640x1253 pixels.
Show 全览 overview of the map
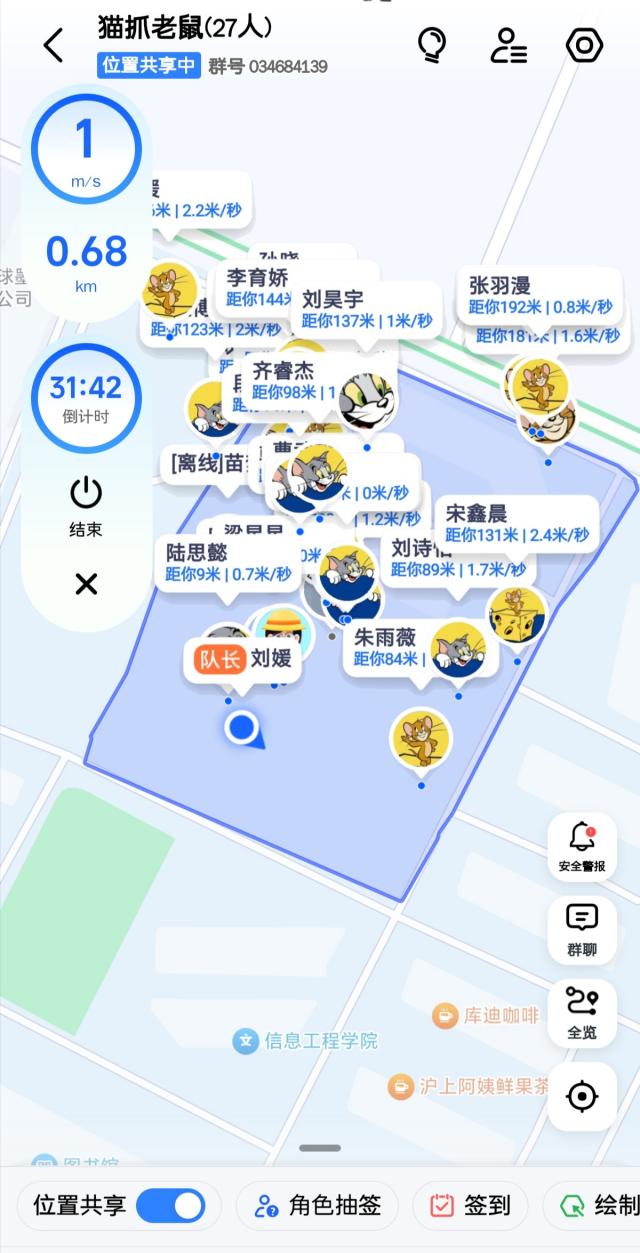point(582,1012)
